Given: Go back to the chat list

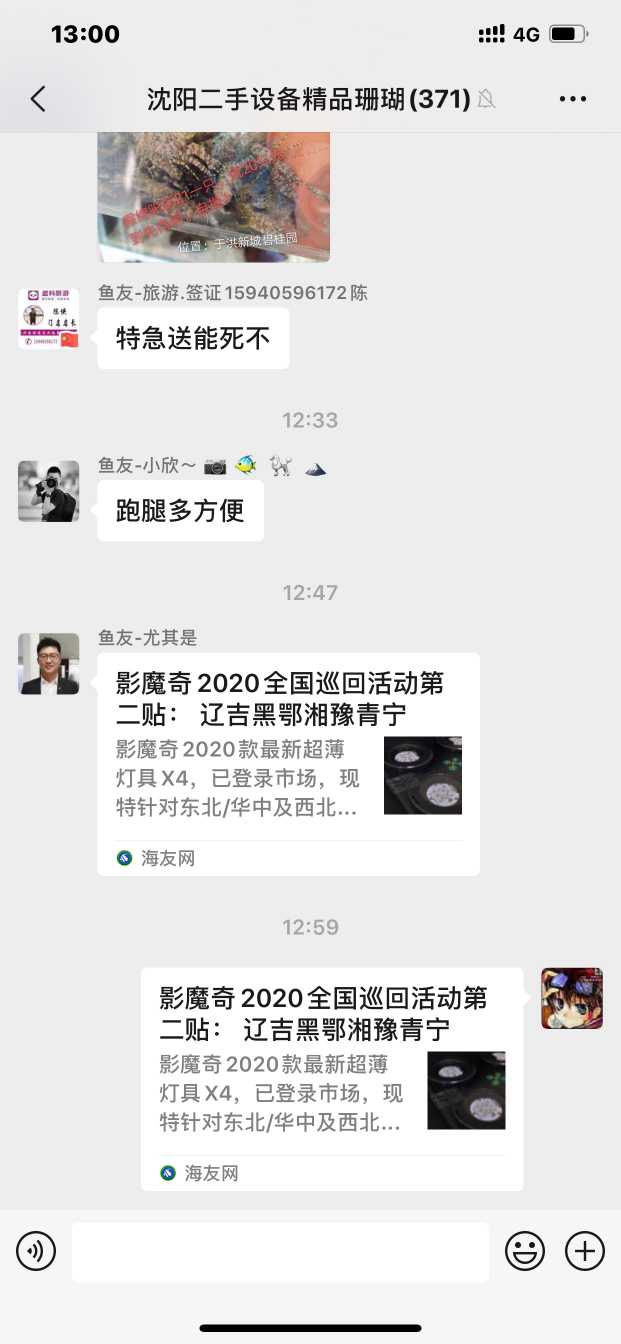Looking at the screenshot, I should point(38,98).
